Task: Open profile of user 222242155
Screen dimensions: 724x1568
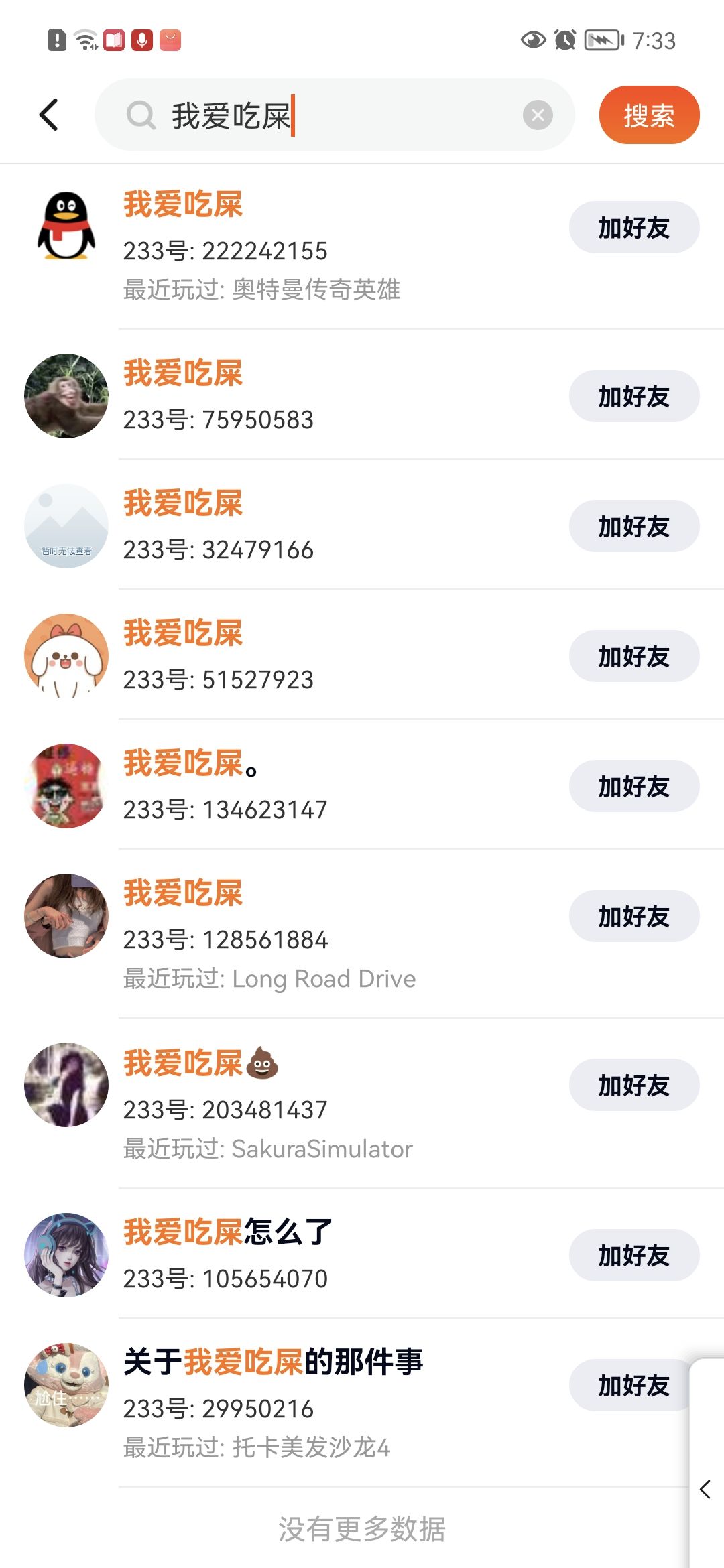Action: point(66,226)
